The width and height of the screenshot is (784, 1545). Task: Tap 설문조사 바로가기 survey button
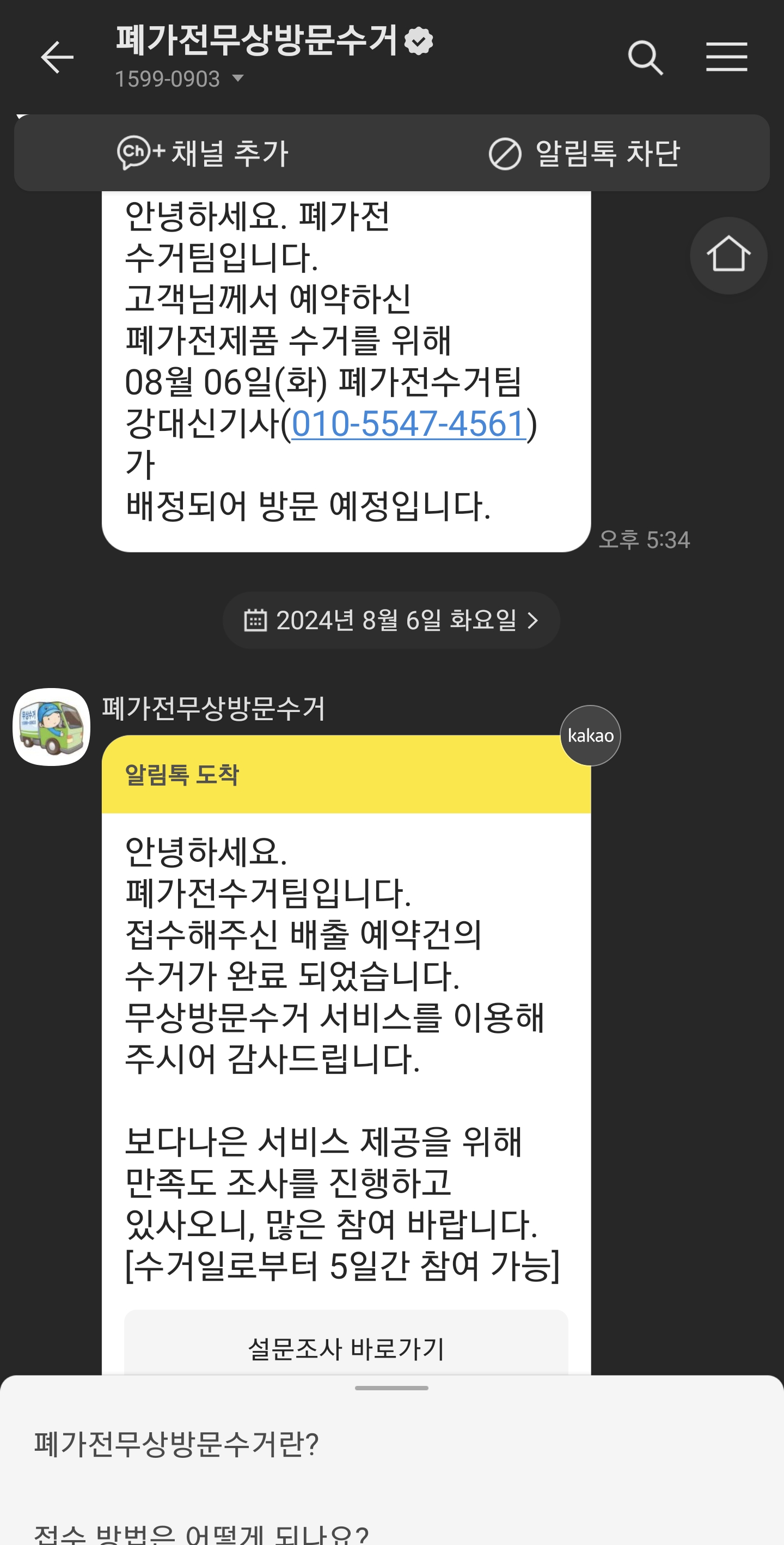pyautogui.click(x=346, y=1348)
